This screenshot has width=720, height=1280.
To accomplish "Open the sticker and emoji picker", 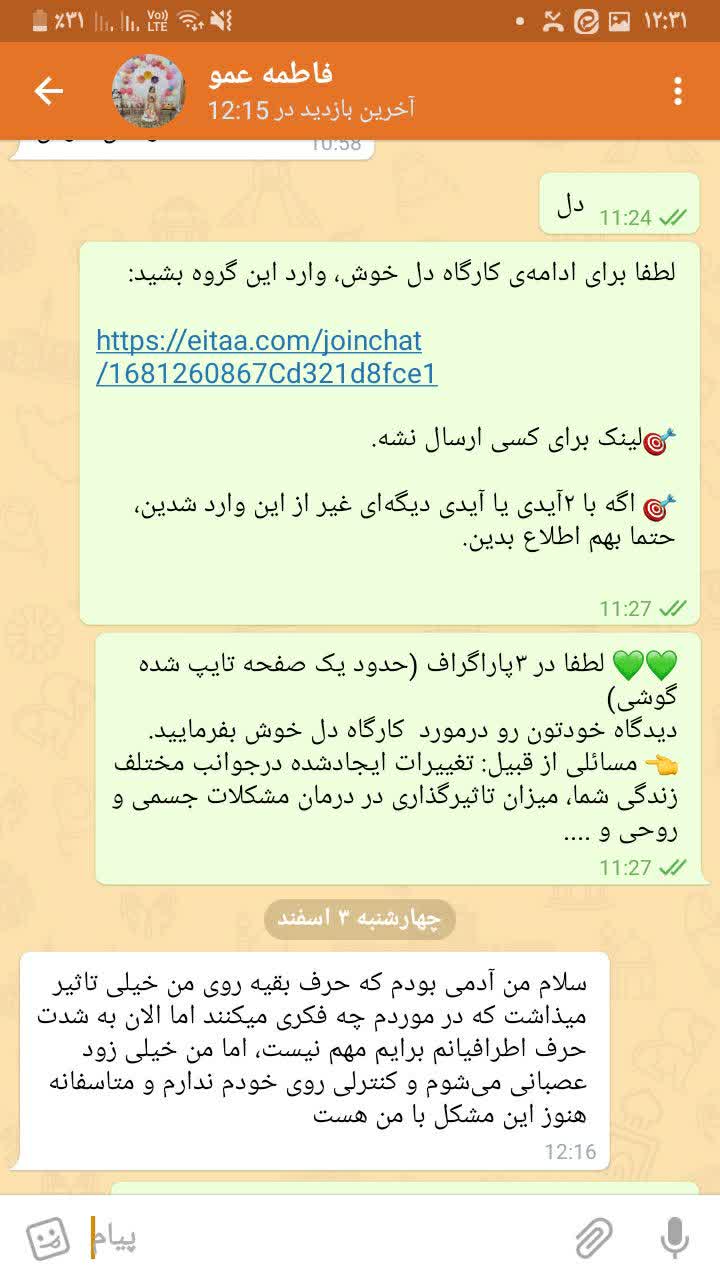I will [47, 1240].
